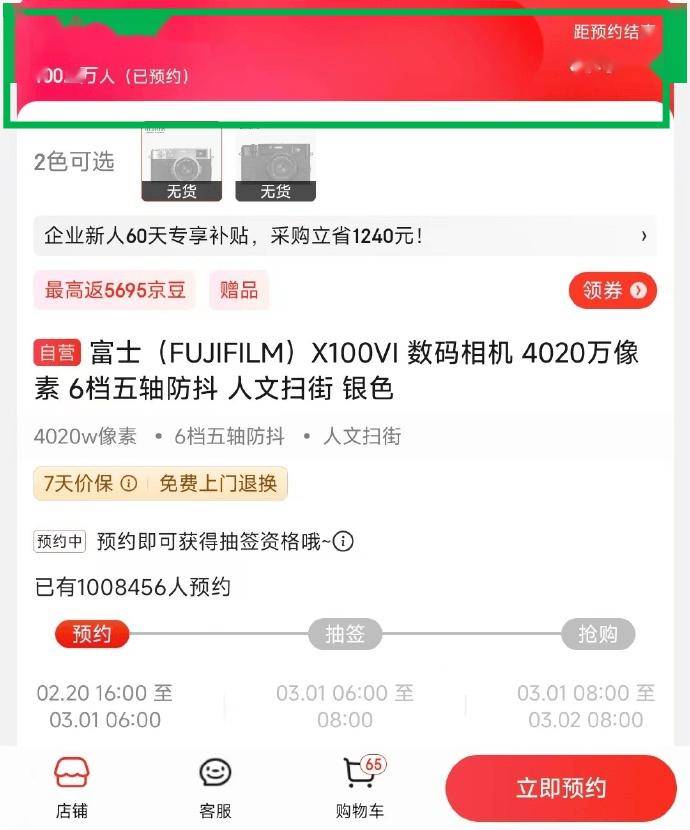Open the 购物车 shopping cart
690x830 pixels.
360,786
